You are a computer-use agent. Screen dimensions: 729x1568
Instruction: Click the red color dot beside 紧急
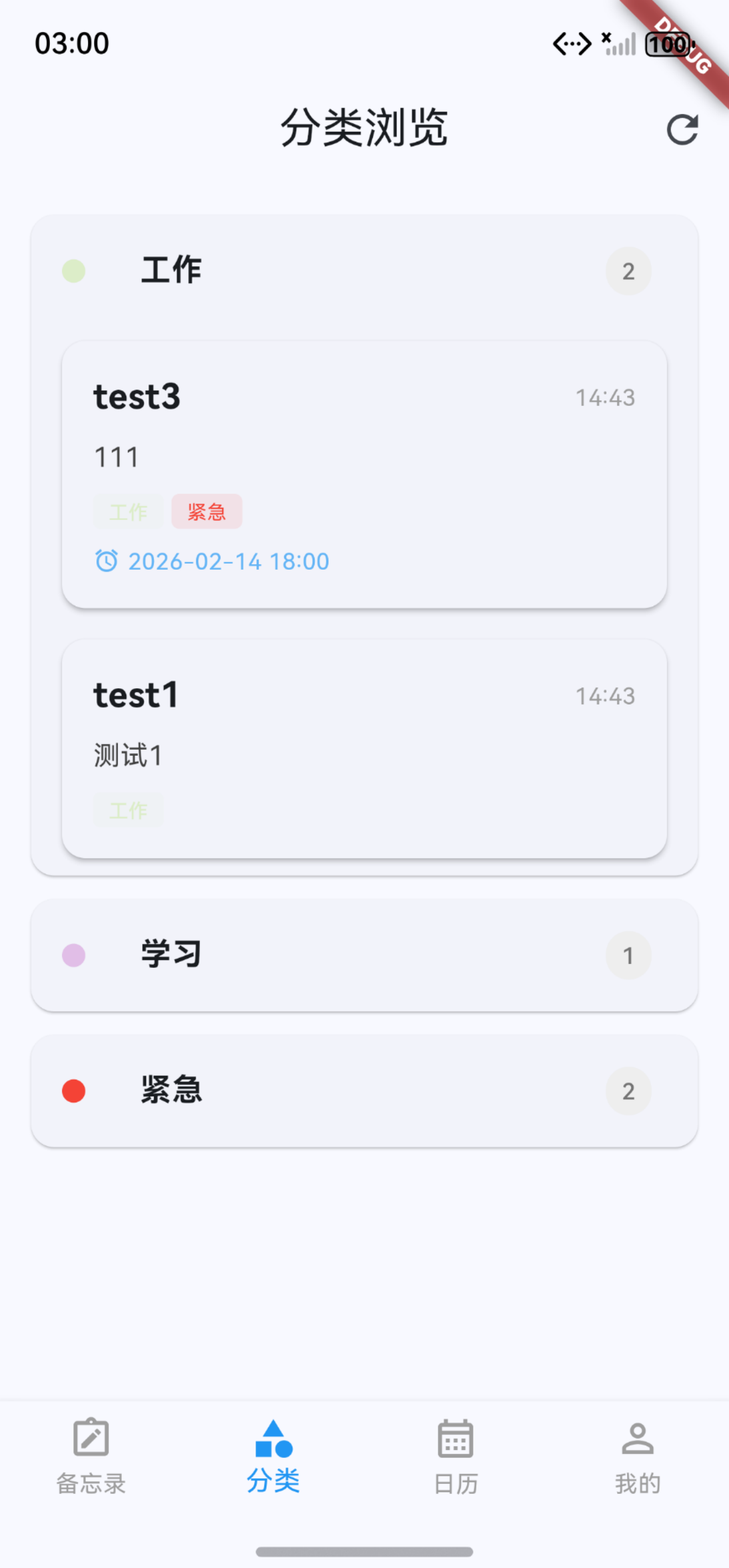73,1091
